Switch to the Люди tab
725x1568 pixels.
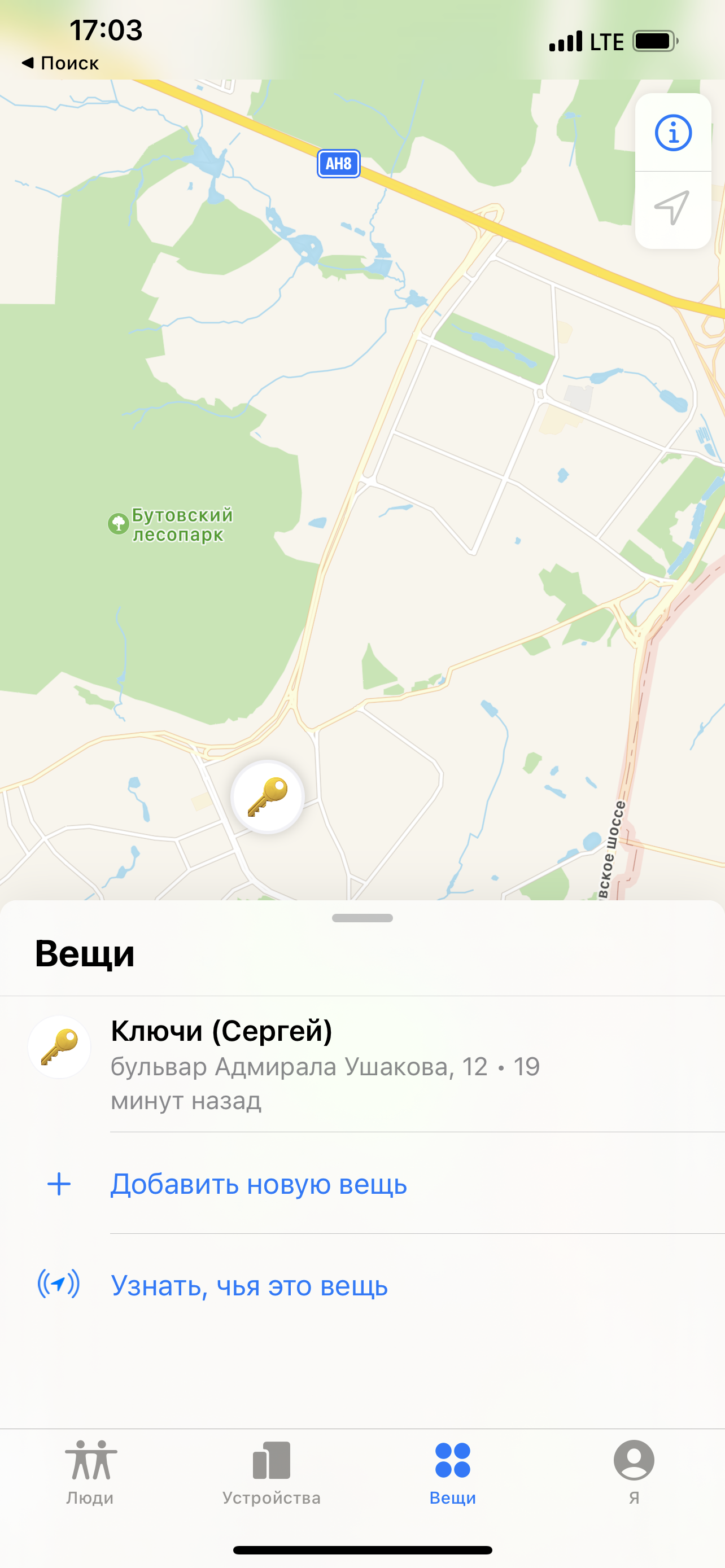point(90,1472)
